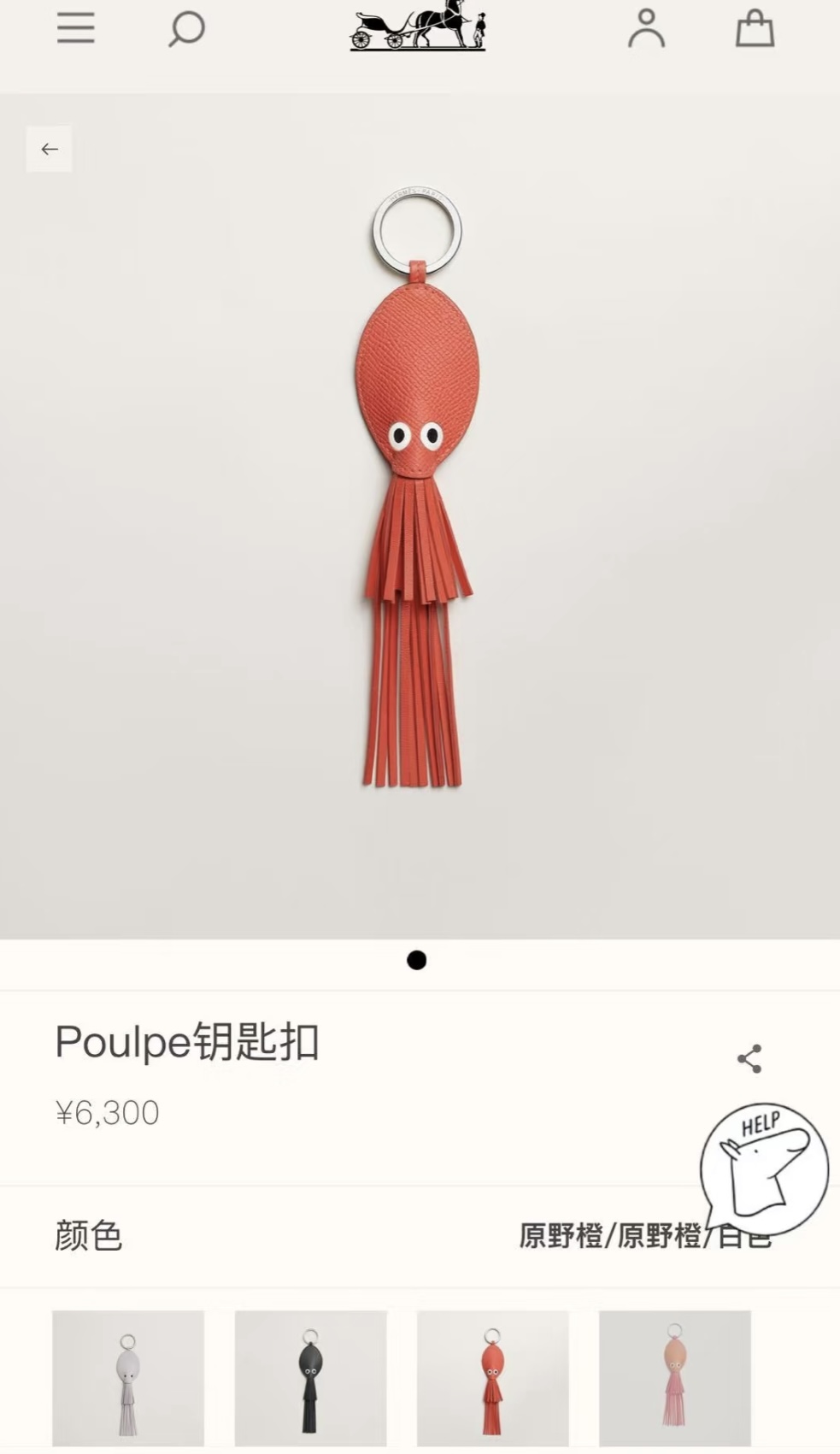Go to the Hermès carriage logo home
840x1454 pixels.
pyautogui.click(x=418, y=26)
